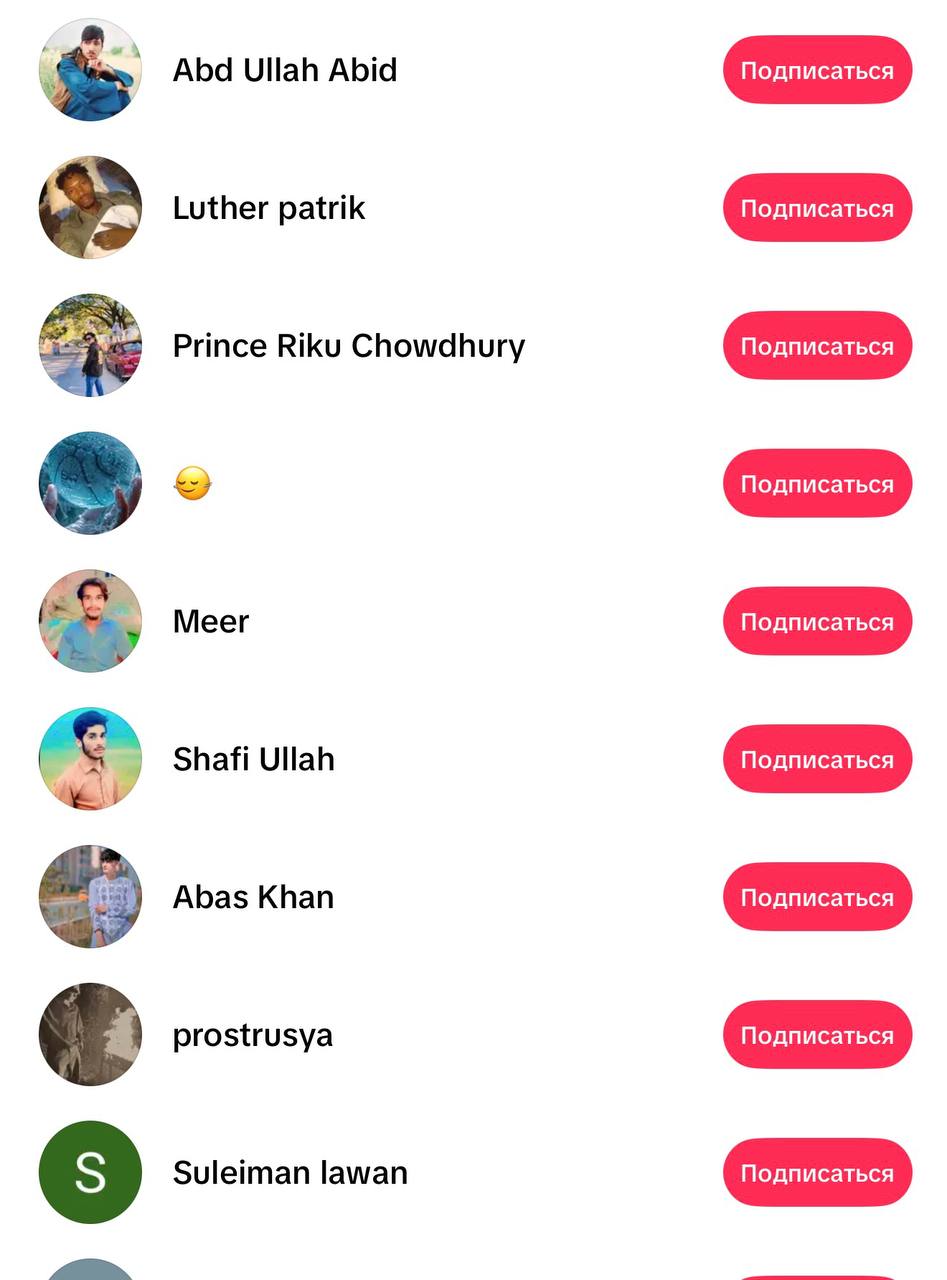Follow the user with the emoji name
The height and width of the screenshot is (1280, 947).
tap(817, 484)
